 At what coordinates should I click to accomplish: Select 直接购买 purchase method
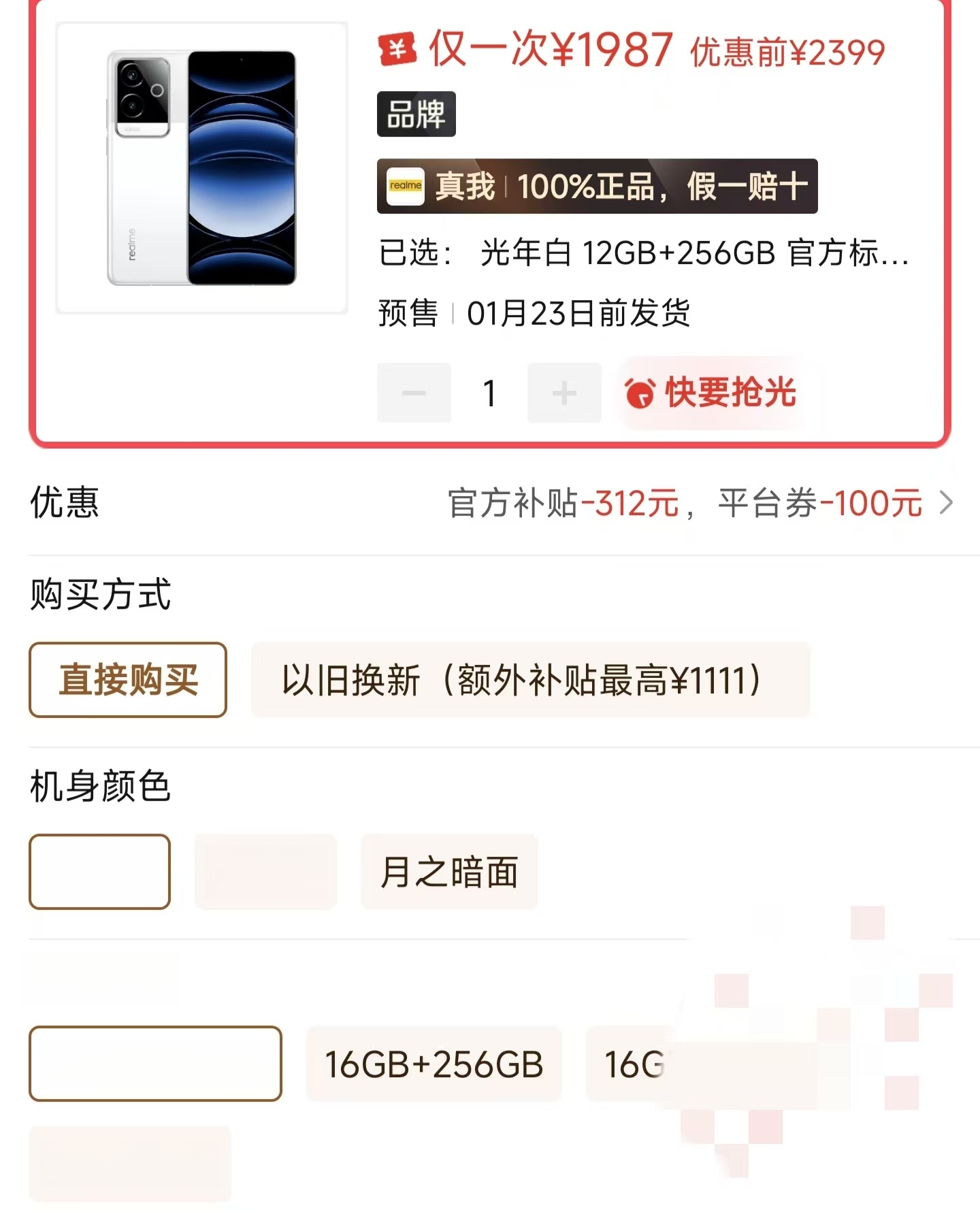128,680
